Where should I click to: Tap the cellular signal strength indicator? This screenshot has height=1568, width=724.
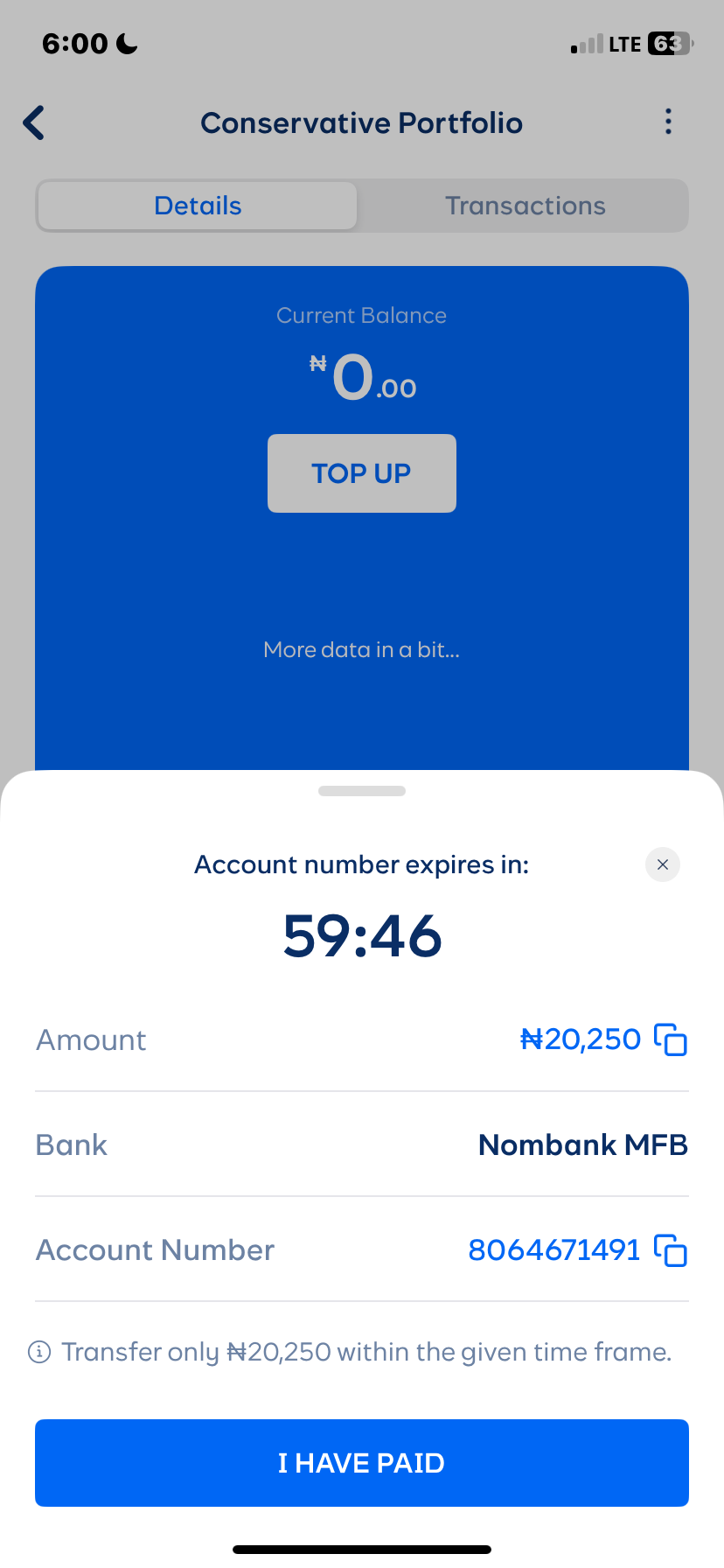(586, 43)
